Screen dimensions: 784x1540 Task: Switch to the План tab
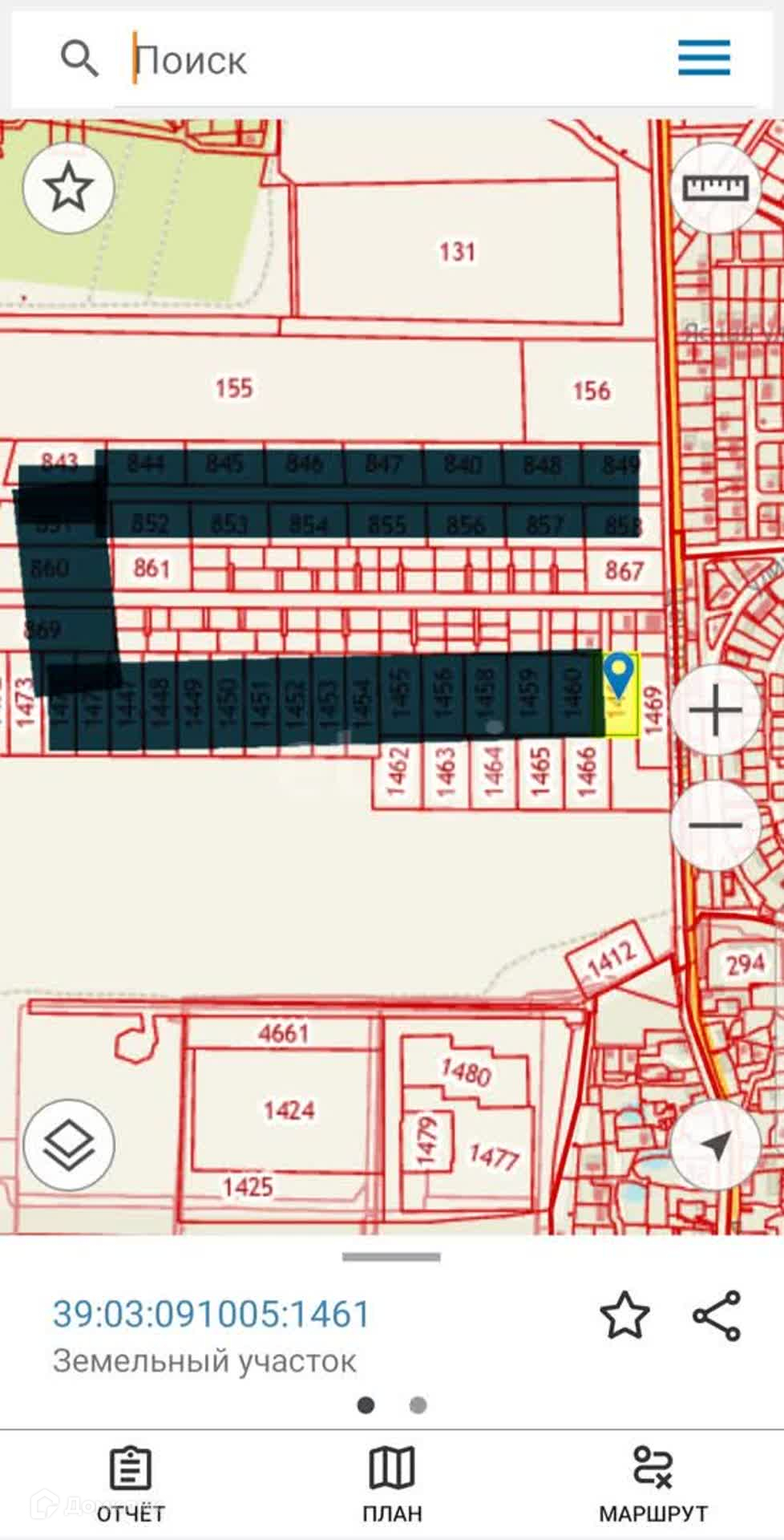tap(391, 1484)
